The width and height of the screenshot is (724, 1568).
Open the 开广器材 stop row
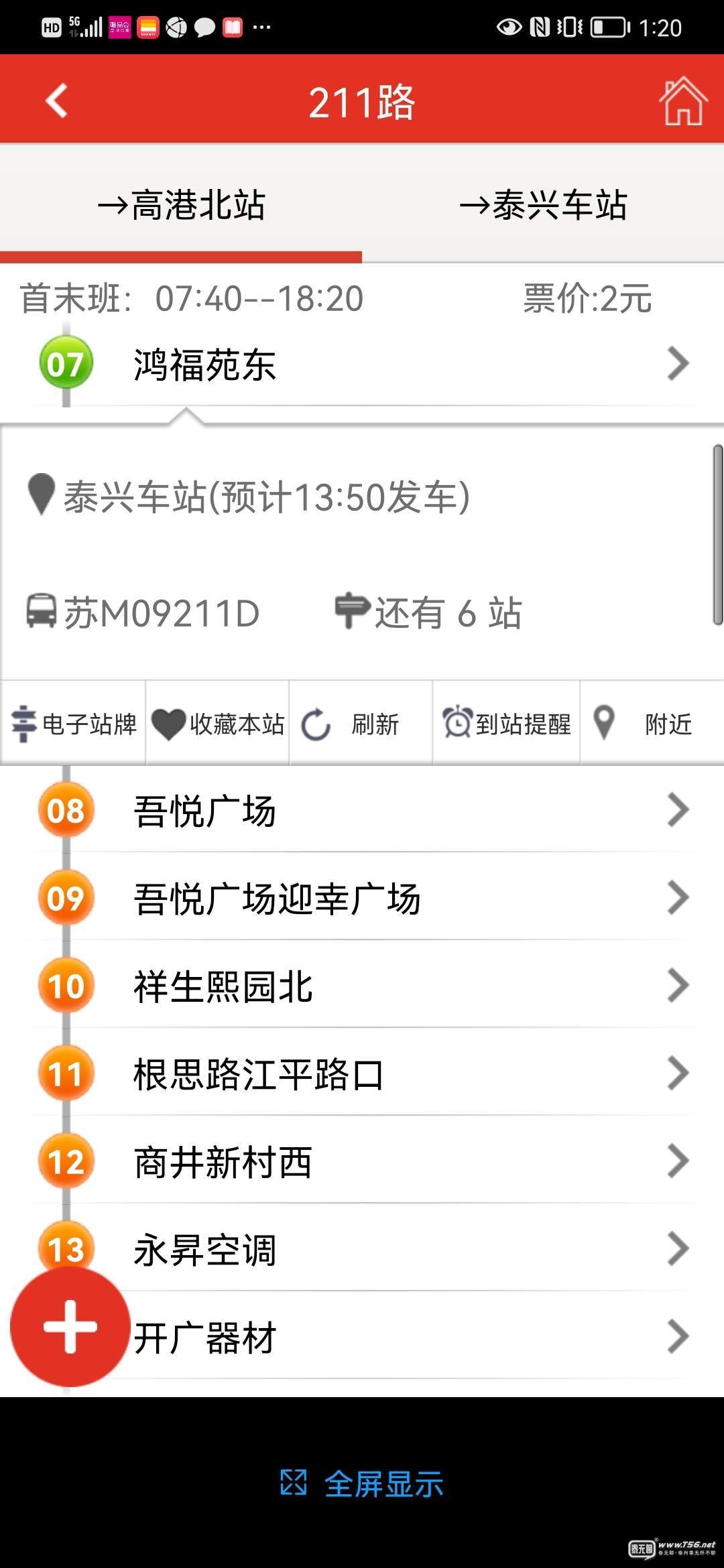402,1337
